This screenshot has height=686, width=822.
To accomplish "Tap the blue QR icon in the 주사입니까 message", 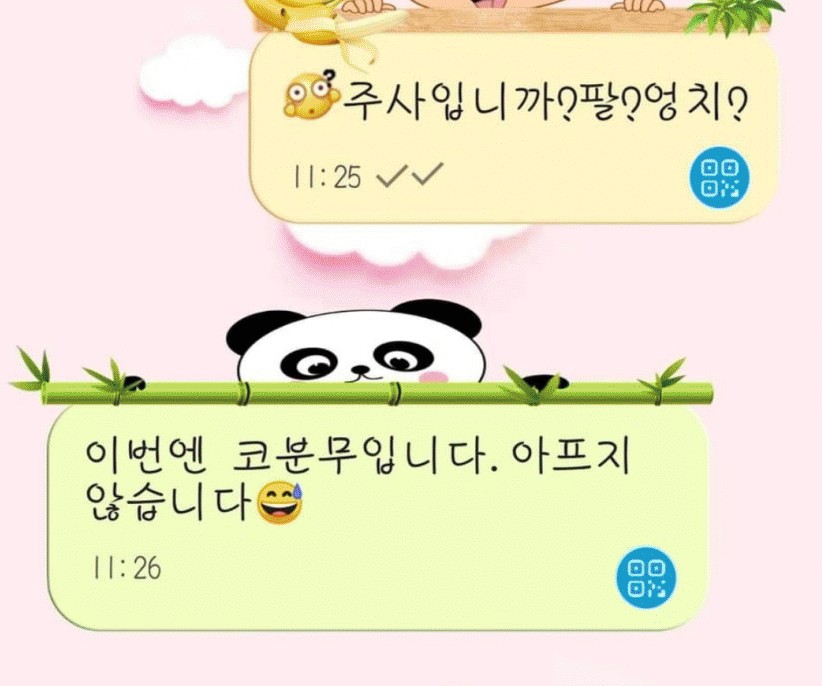I will tap(719, 177).
